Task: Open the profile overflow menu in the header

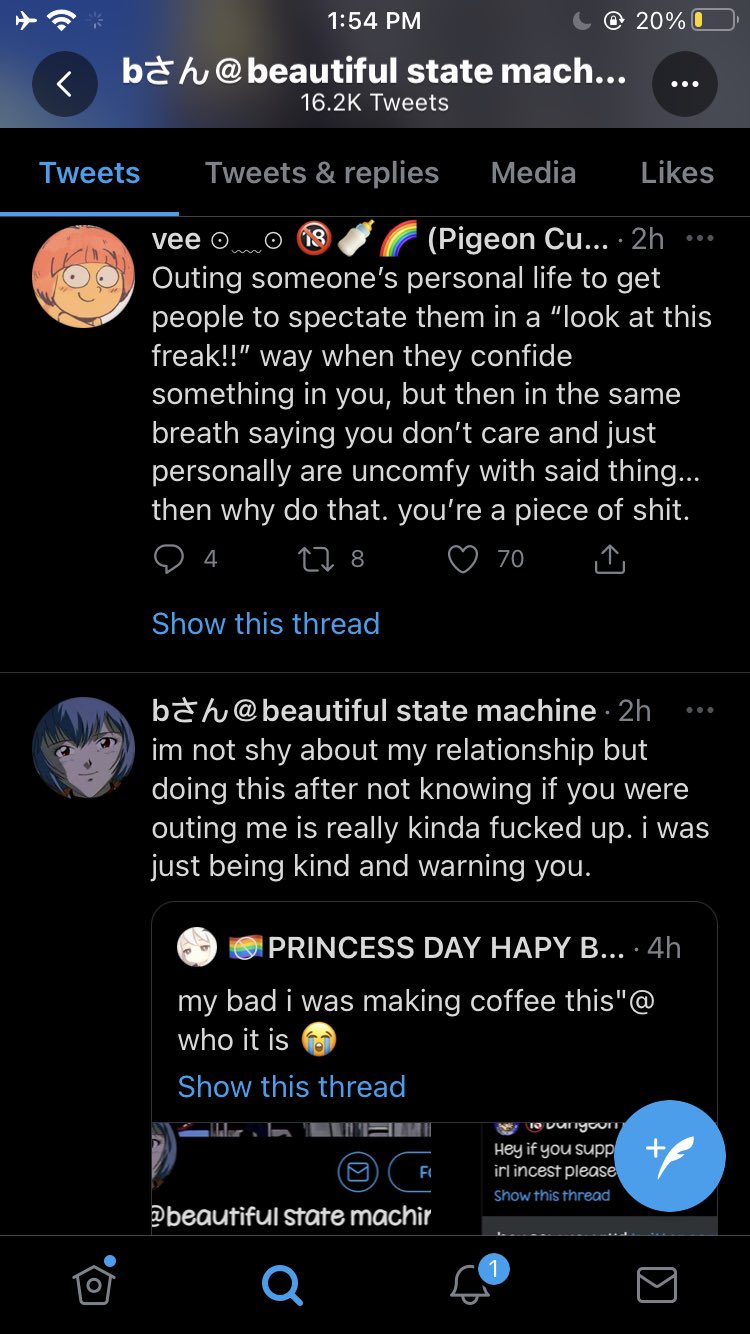Action: click(685, 85)
